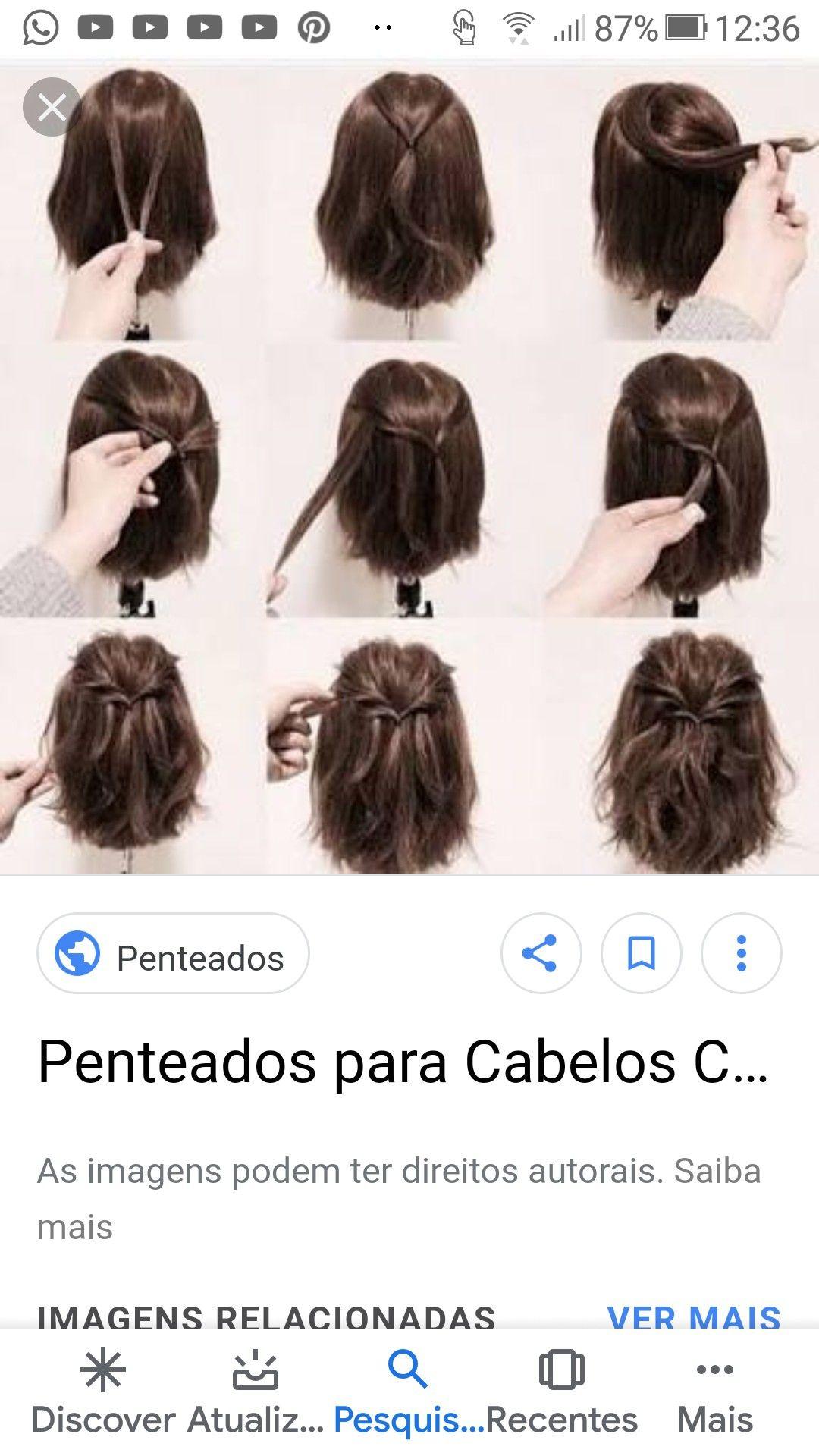Tap Saiba mais about copyright
Image resolution: width=819 pixels, height=1456 pixels.
399,1198
